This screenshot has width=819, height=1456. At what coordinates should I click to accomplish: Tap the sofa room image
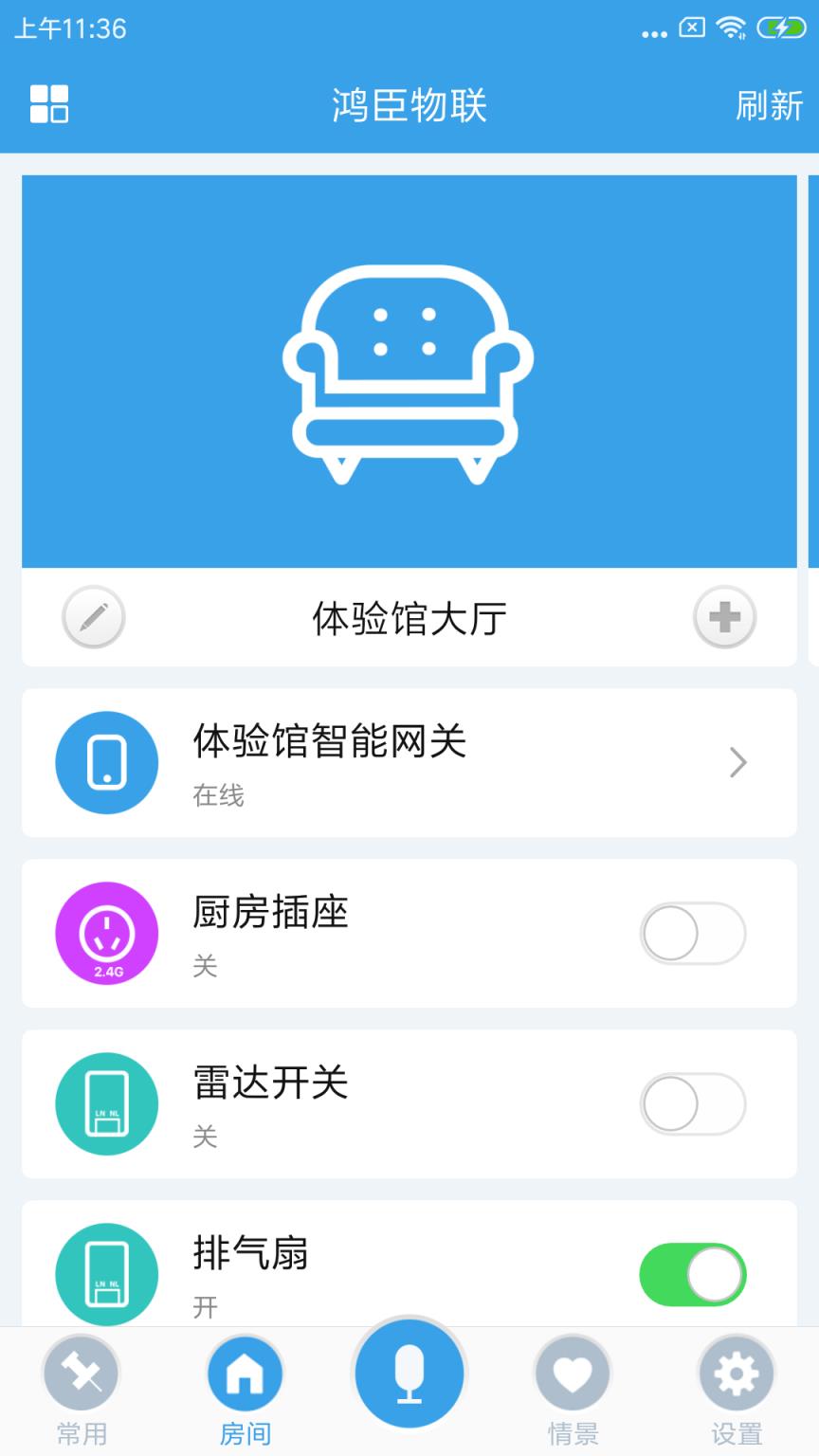point(409,369)
